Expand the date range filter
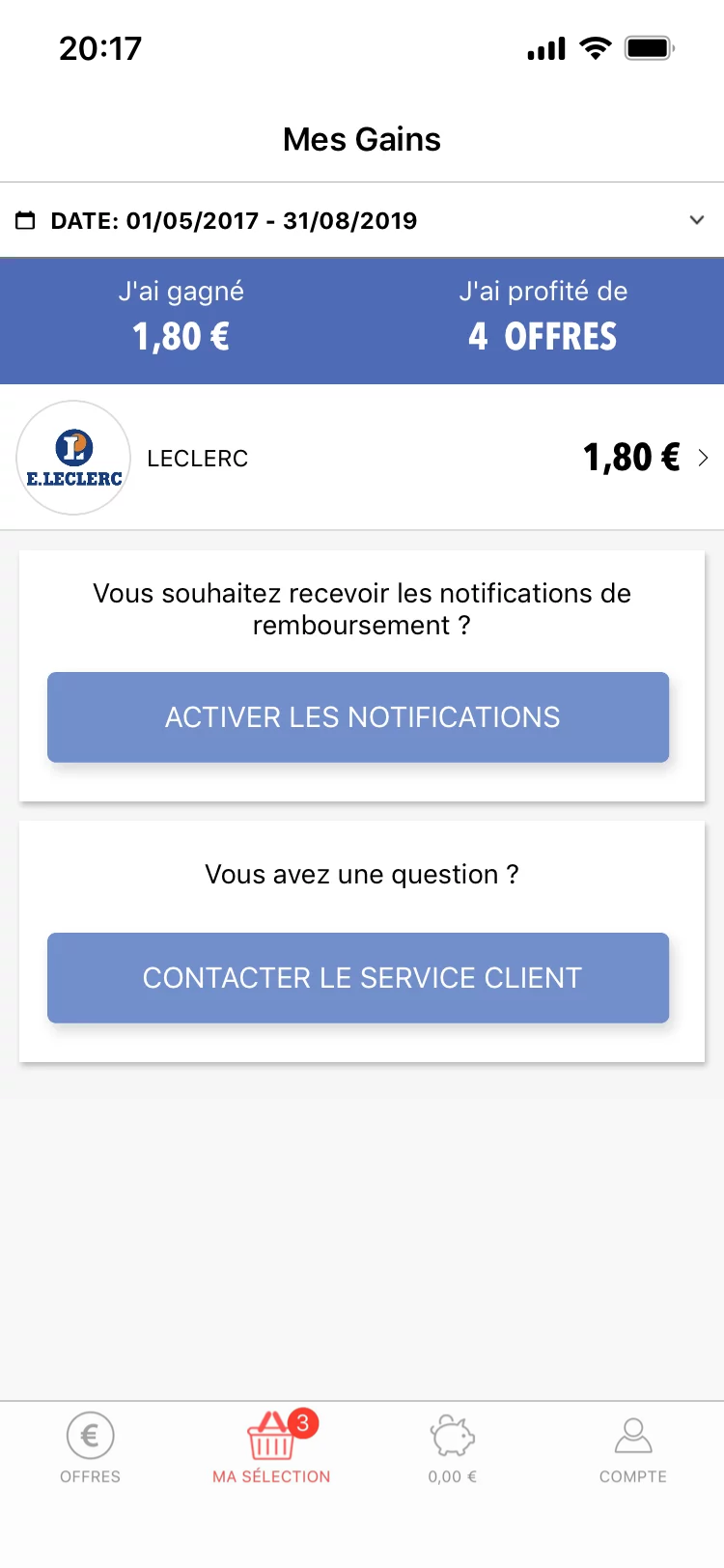The width and height of the screenshot is (724, 1568). point(362,220)
